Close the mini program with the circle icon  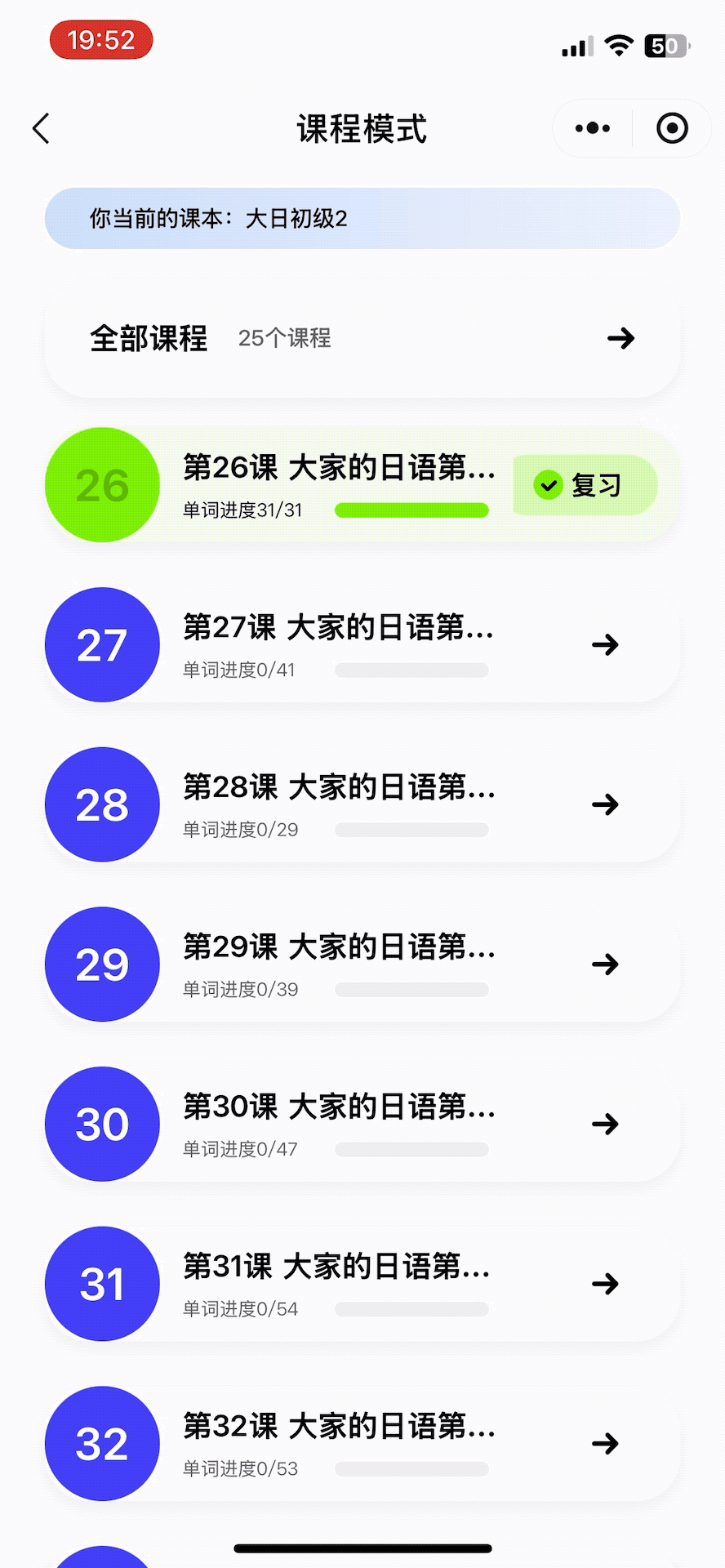pos(672,128)
